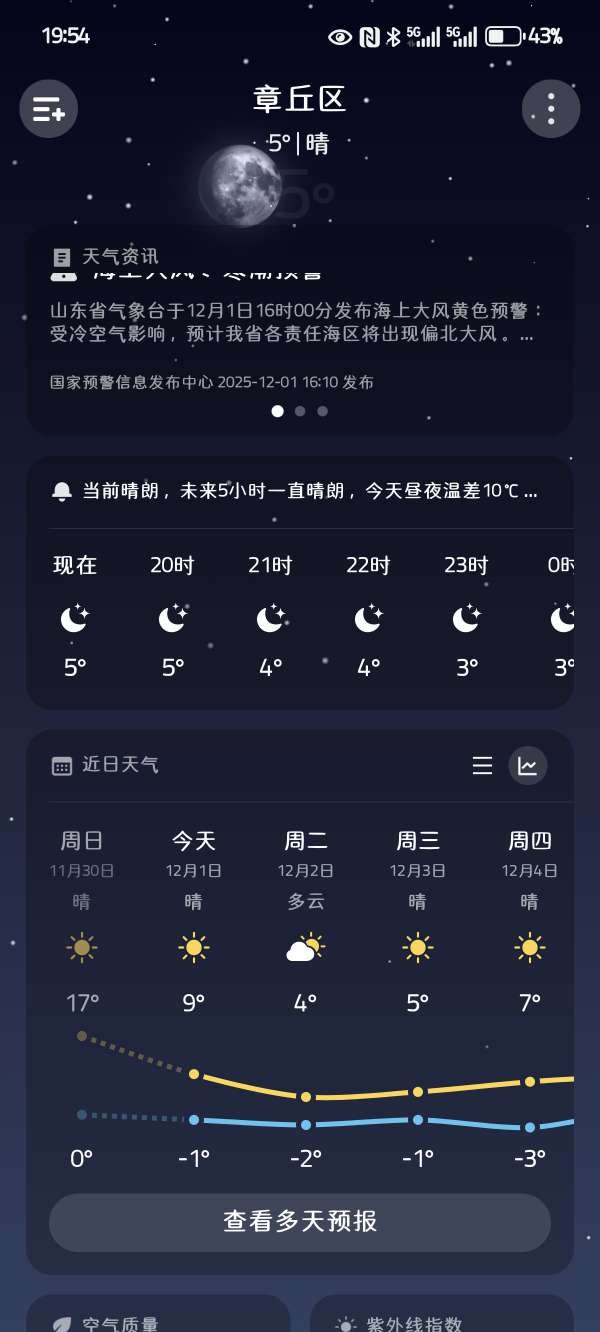The width and height of the screenshot is (600, 1332).
Task: Open the city list management button
Action: (x=49, y=108)
